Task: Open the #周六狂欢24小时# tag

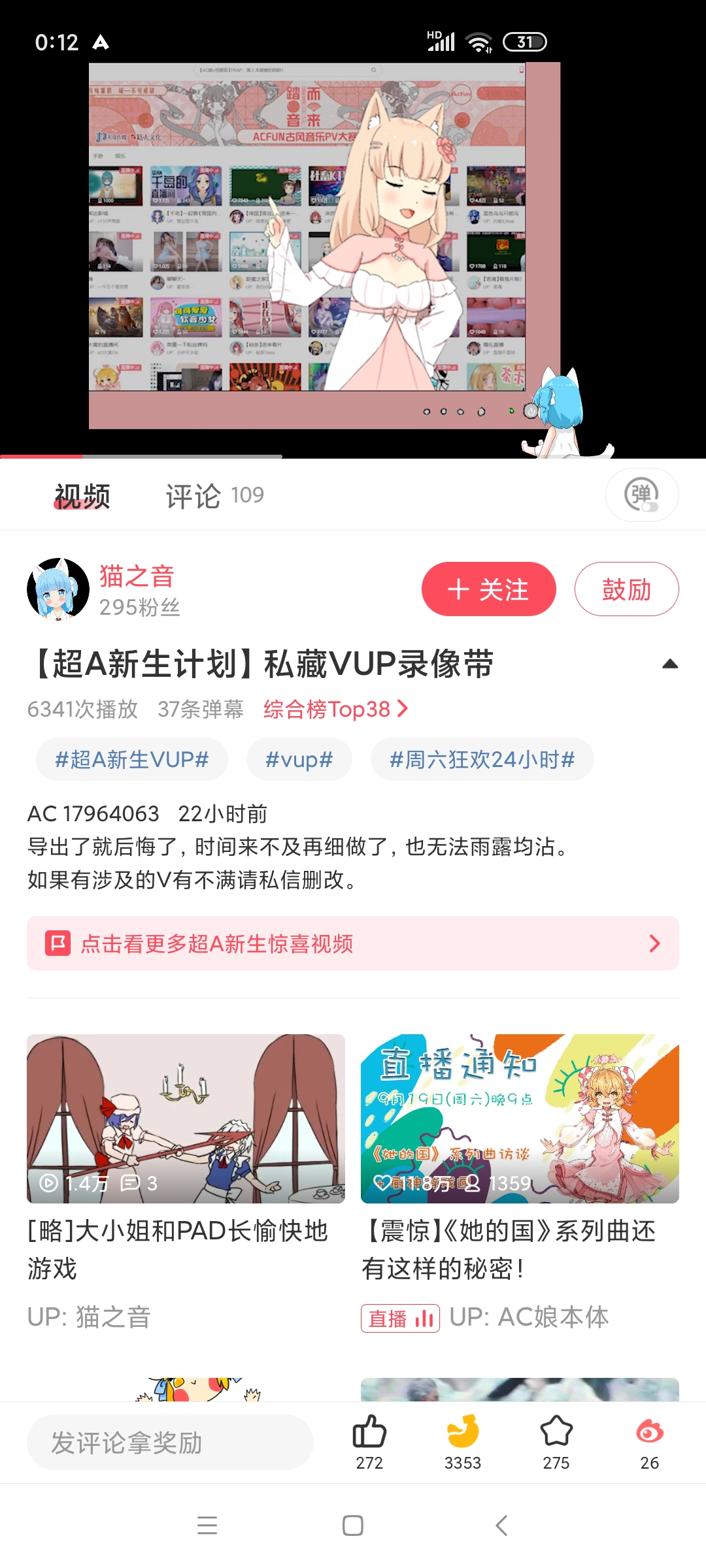Action: click(482, 760)
